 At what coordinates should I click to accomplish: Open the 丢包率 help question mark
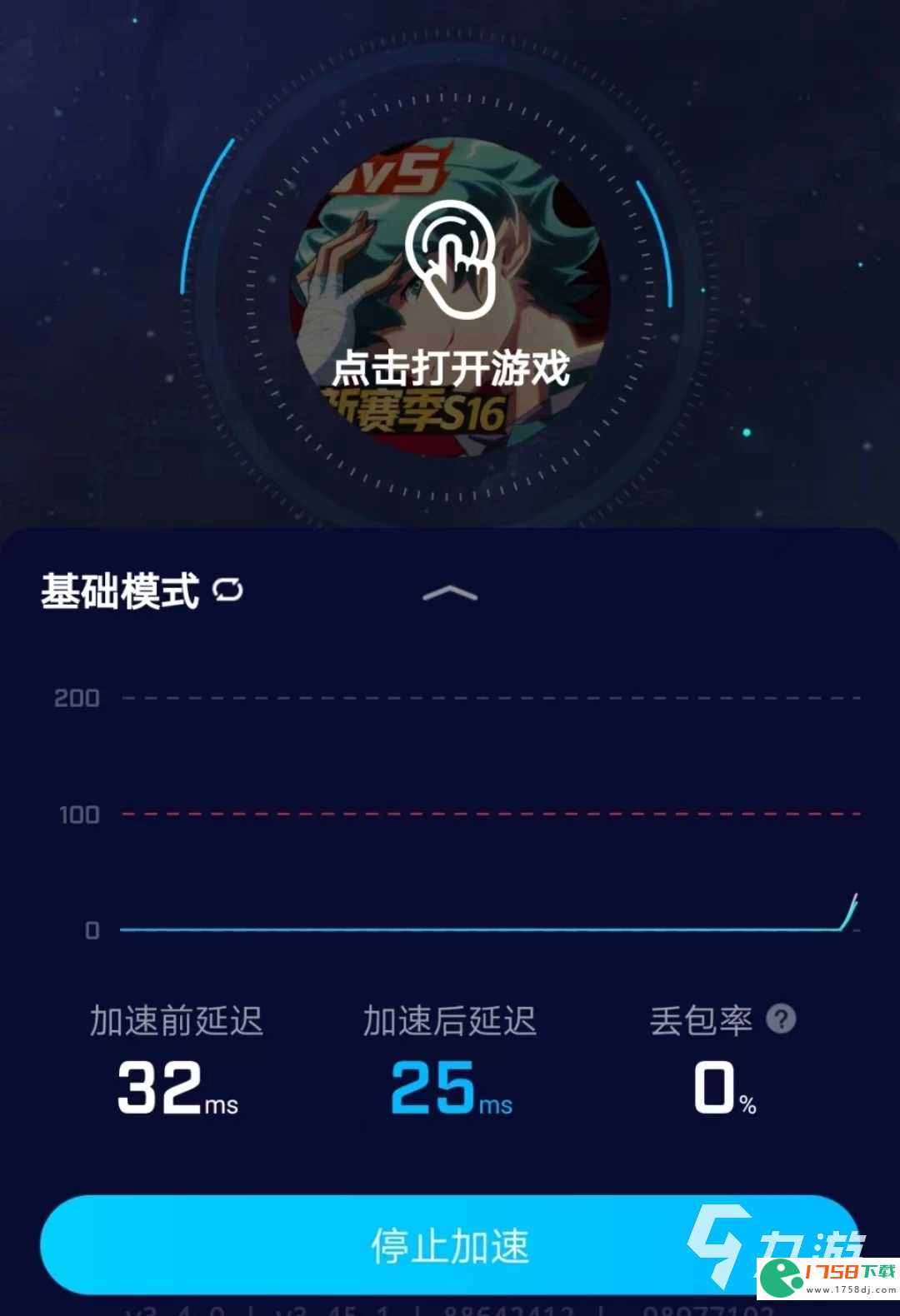tap(781, 1019)
